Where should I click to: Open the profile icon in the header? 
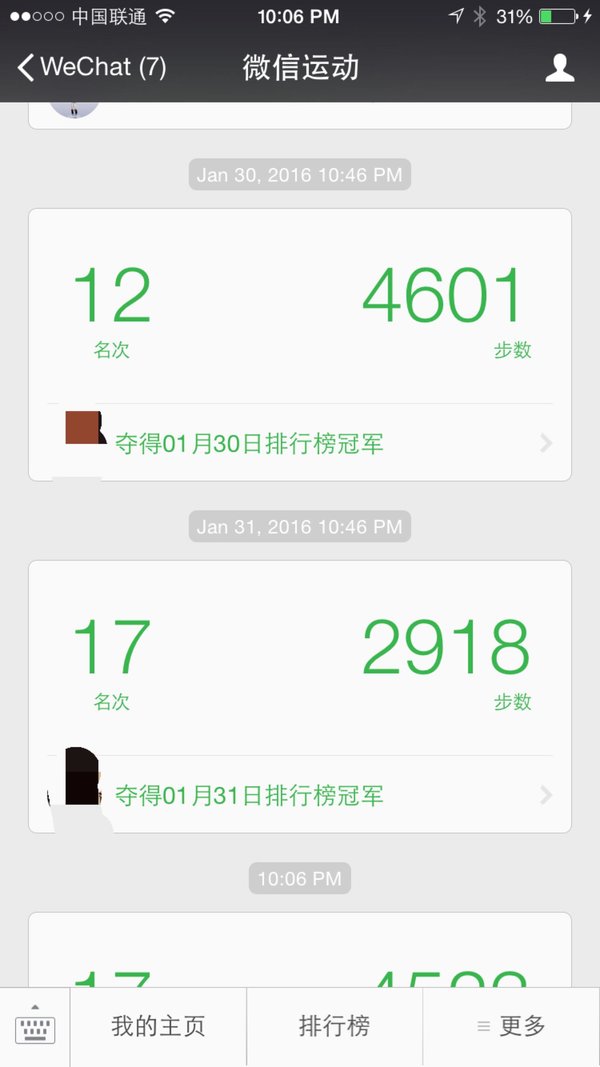click(x=559, y=68)
